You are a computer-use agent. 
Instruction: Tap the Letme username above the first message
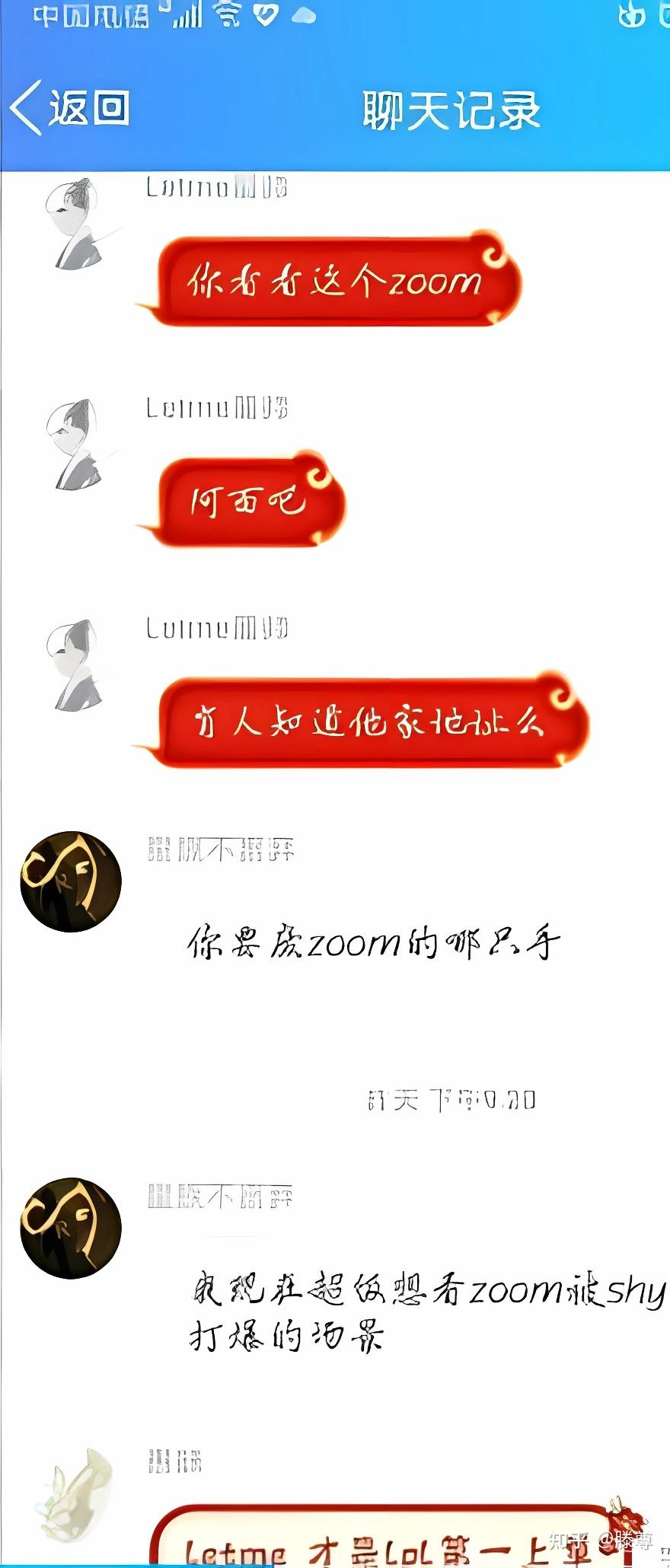coord(215,189)
